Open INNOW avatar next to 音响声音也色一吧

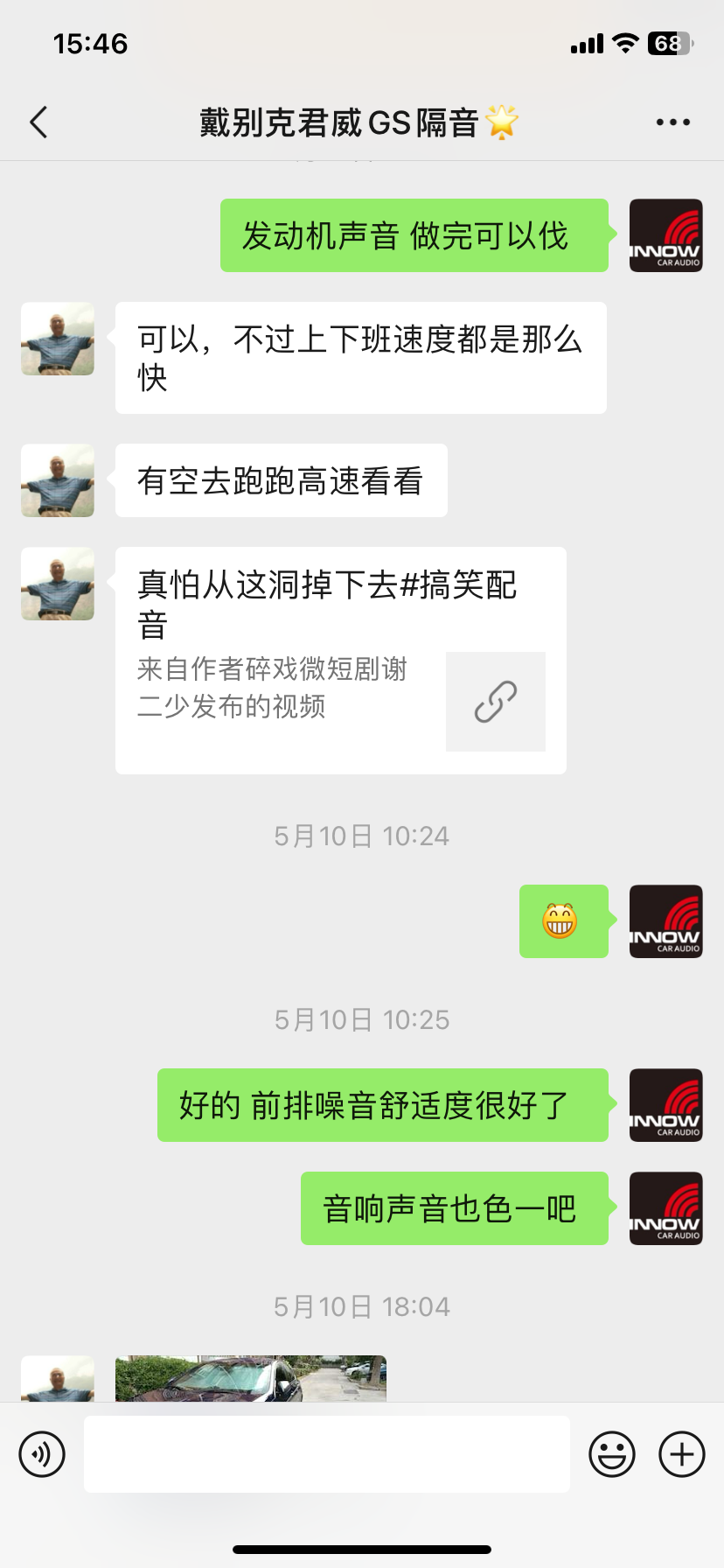665,1208
